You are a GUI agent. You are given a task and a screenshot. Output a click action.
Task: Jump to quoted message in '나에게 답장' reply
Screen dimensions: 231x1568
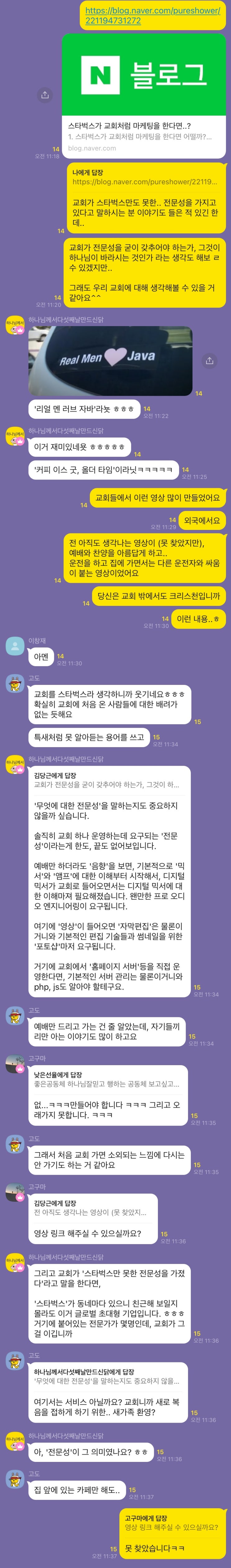pos(144,177)
